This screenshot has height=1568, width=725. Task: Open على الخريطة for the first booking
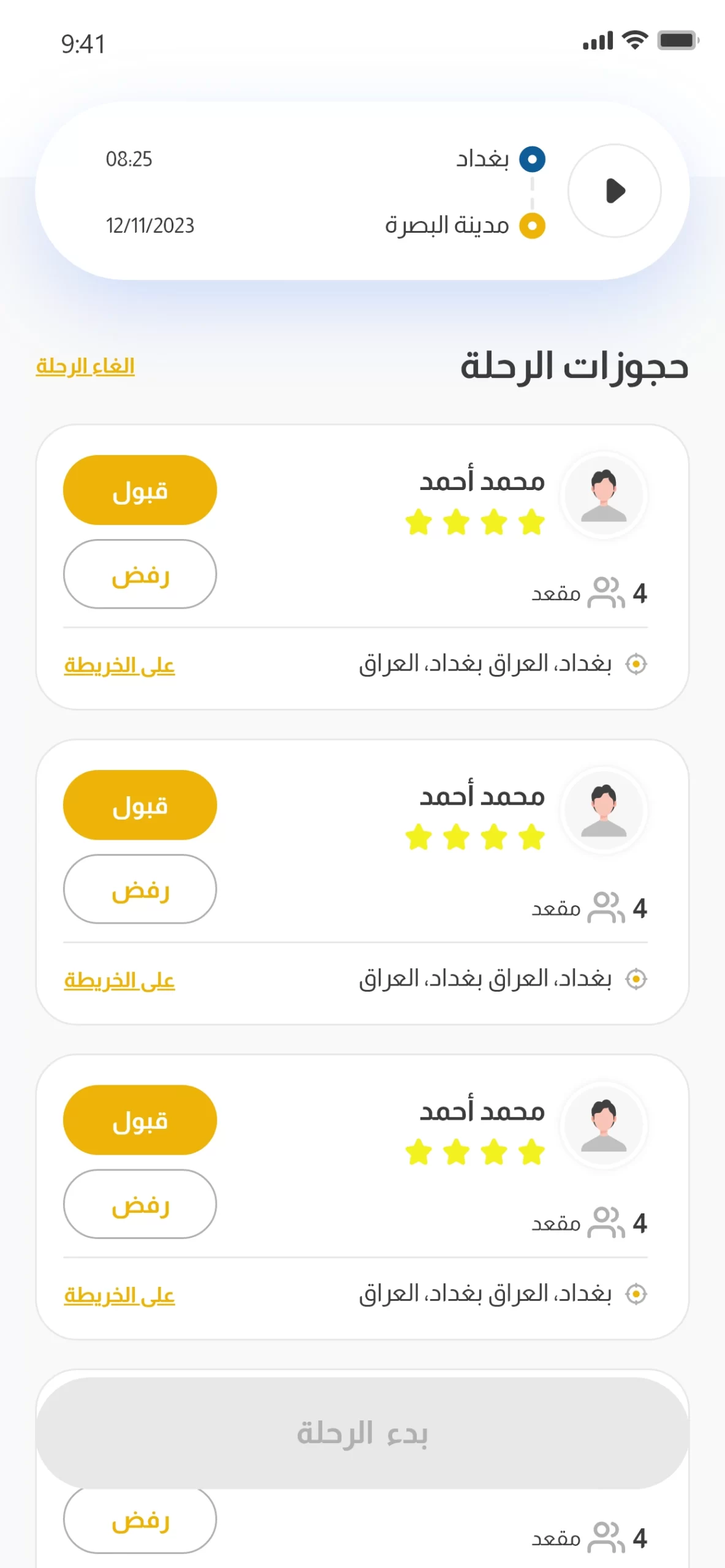[120, 665]
